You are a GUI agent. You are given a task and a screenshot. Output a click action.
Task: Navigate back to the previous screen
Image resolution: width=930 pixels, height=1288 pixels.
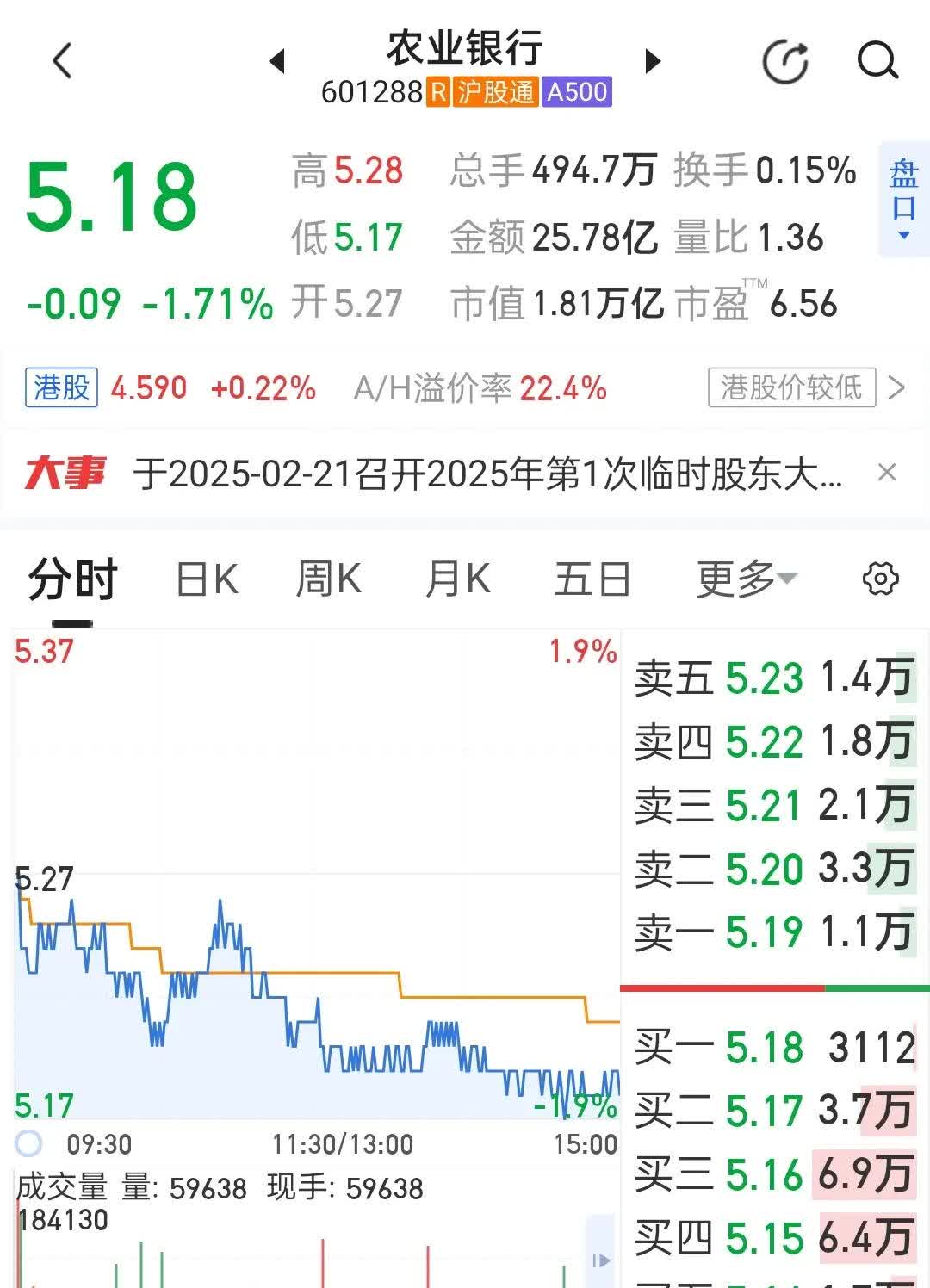(61, 61)
